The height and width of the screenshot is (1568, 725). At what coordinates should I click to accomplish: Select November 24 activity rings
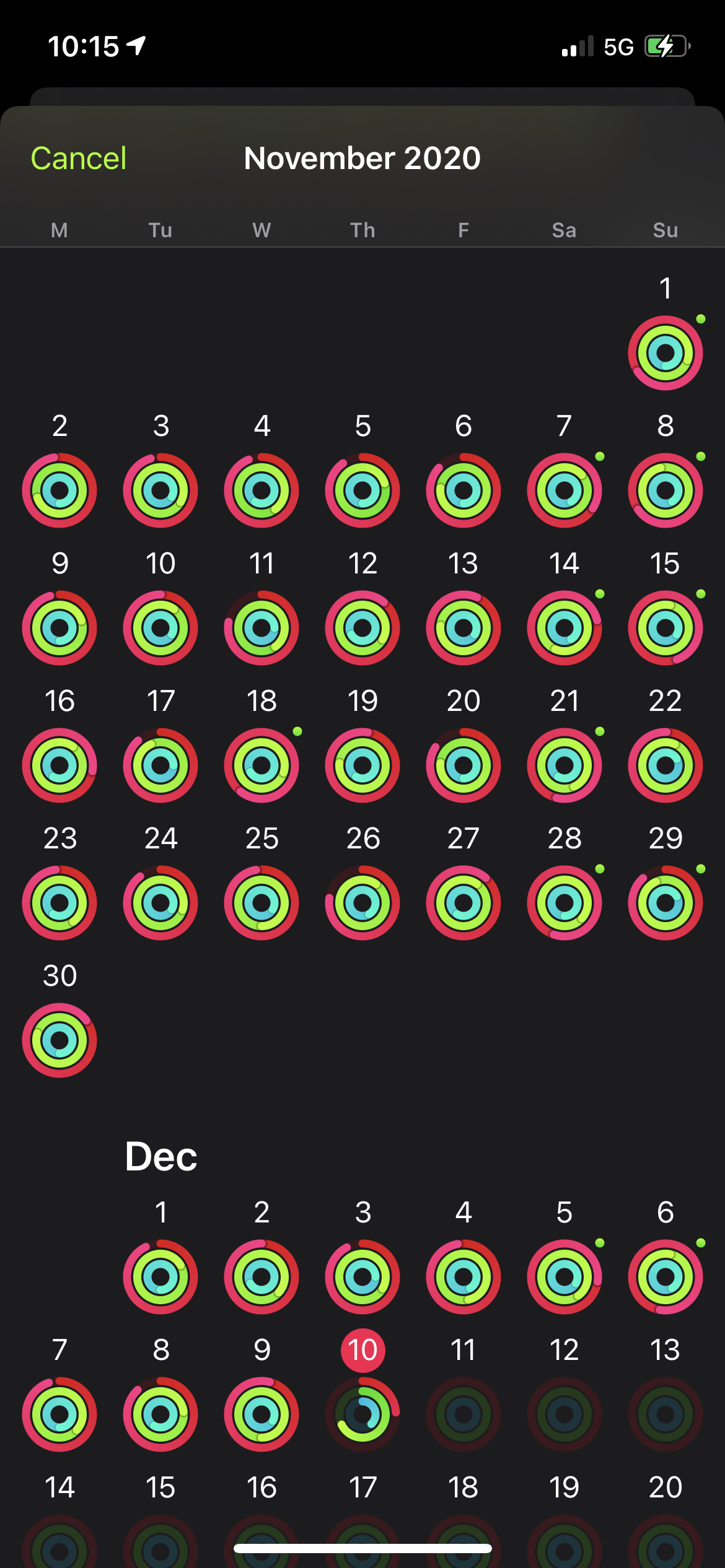pyautogui.click(x=160, y=902)
